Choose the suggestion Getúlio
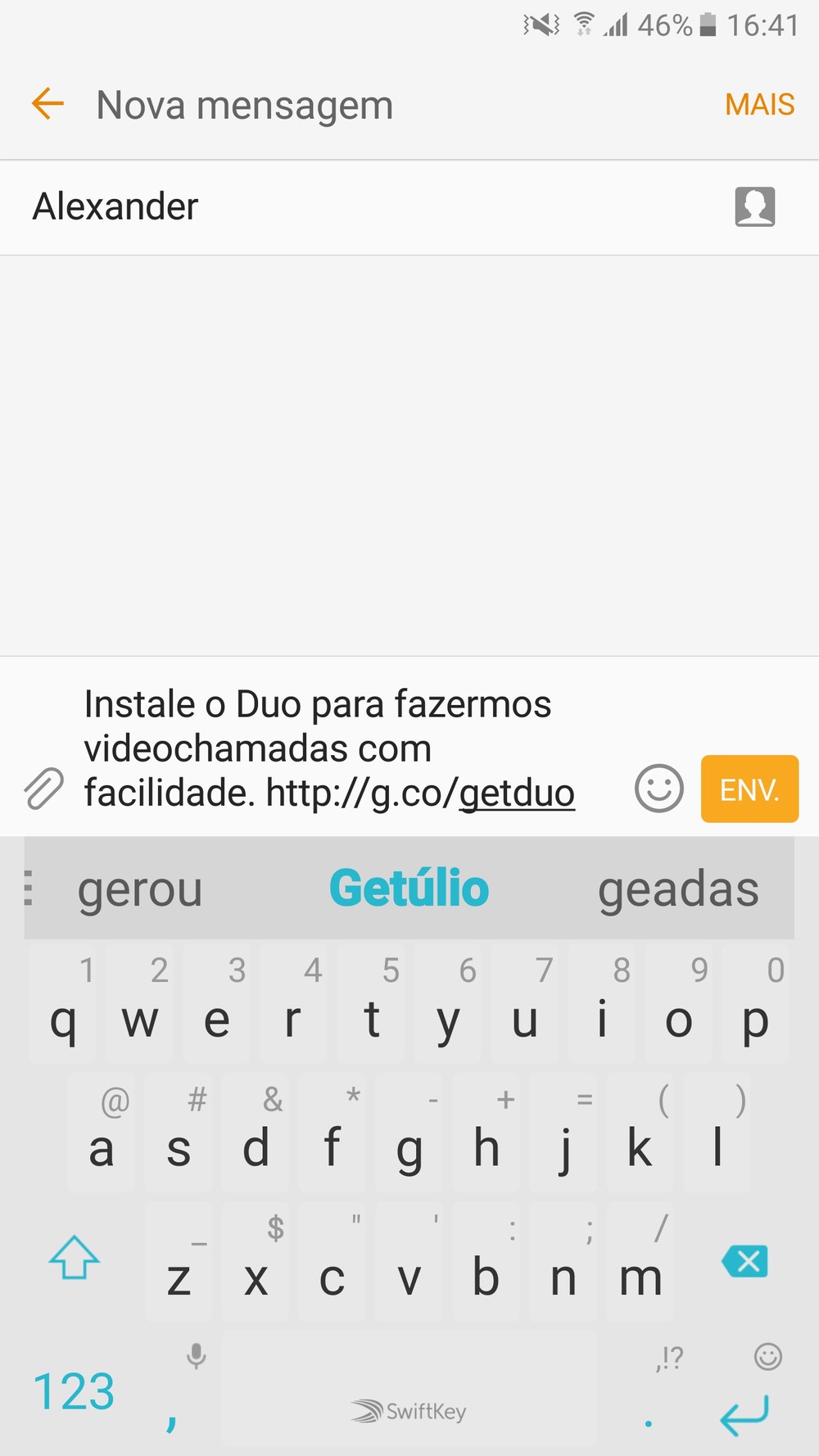 click(x=409, y=889)
